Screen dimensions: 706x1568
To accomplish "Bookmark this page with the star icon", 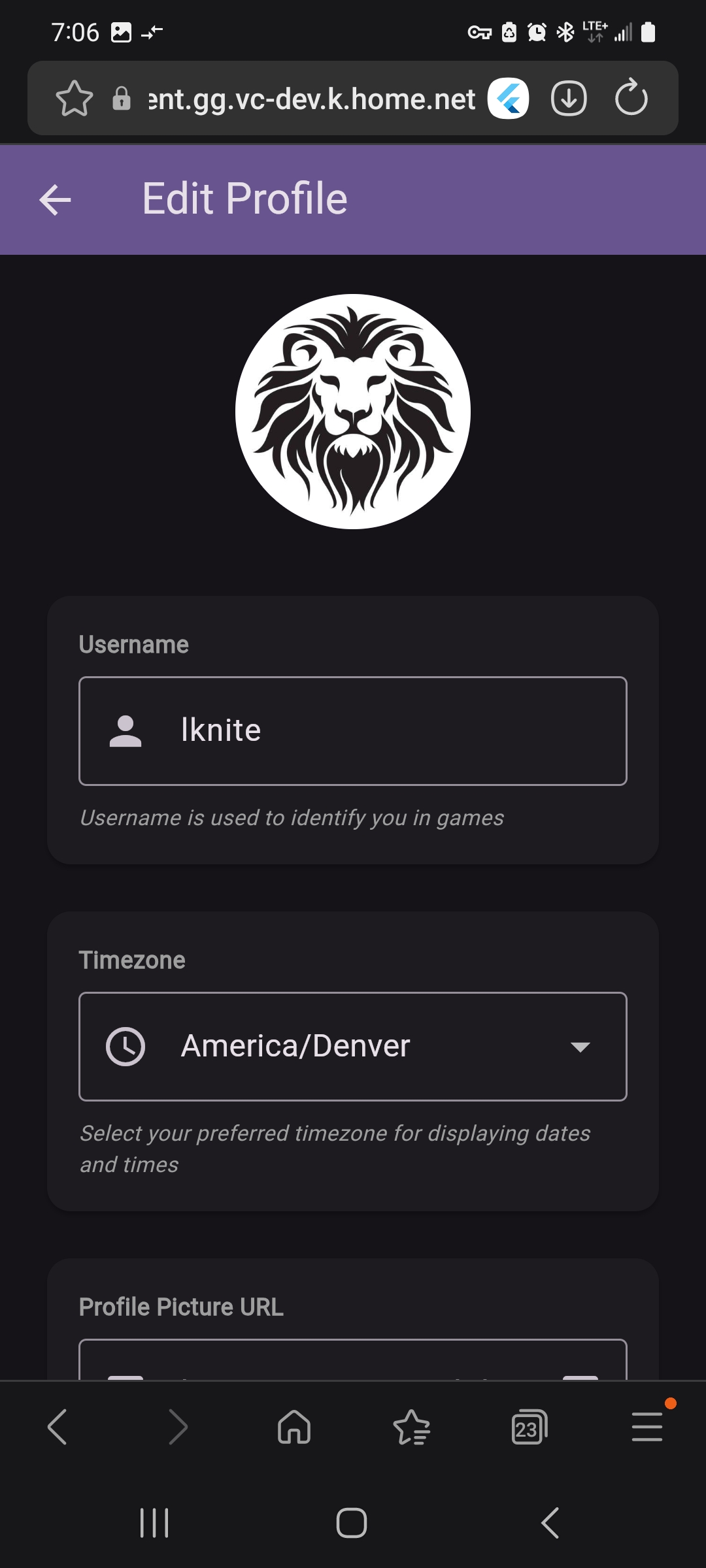I will 75,99.
